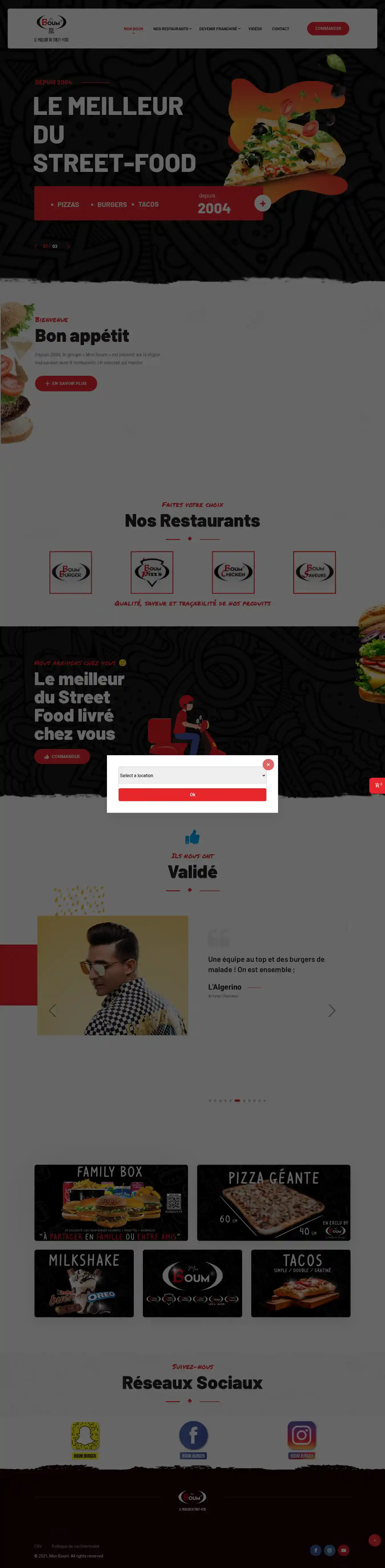
Task: Confirm the location with Ok
Action: click(193, 794)
